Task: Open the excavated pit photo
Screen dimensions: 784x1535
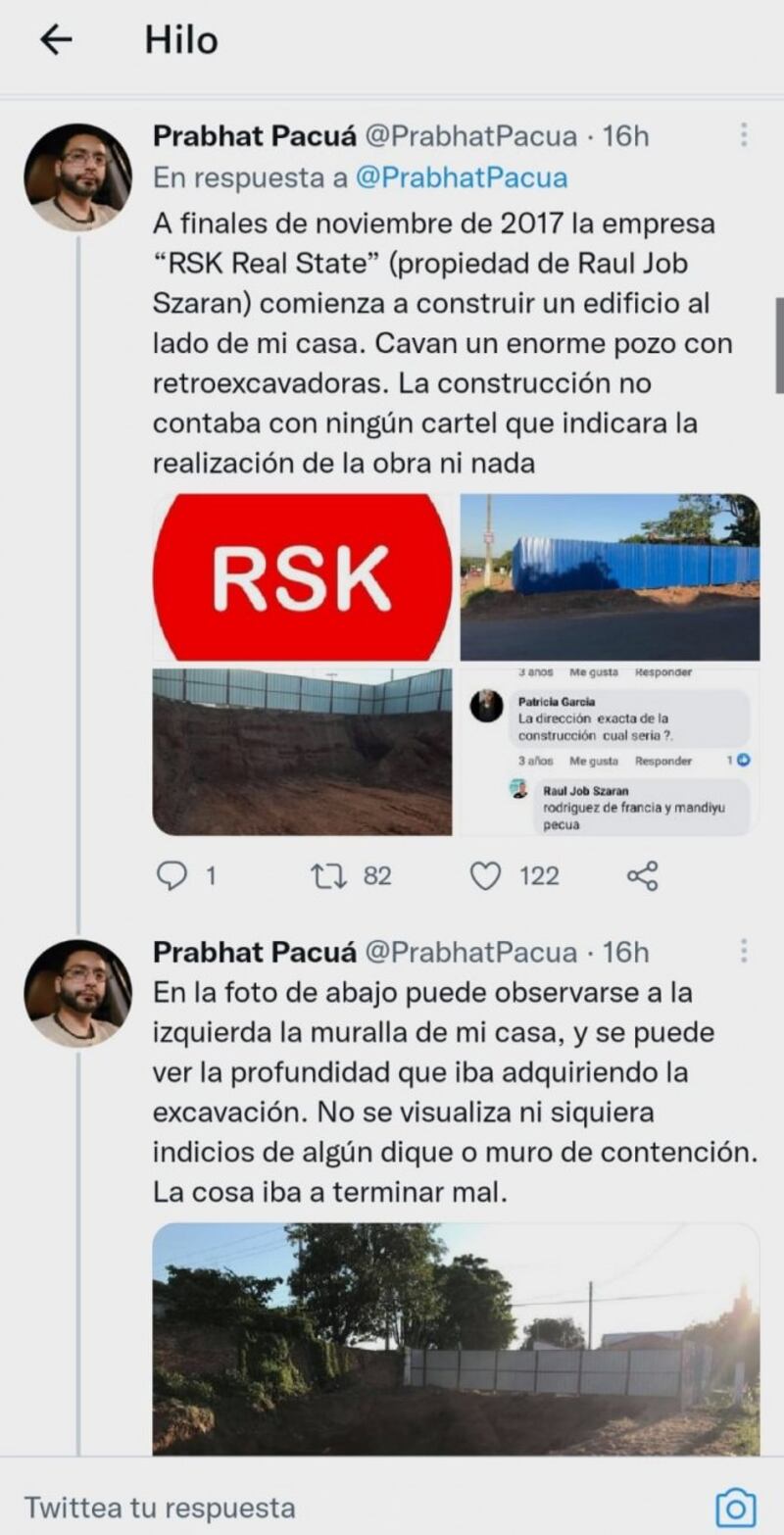Action: (302, 752)
